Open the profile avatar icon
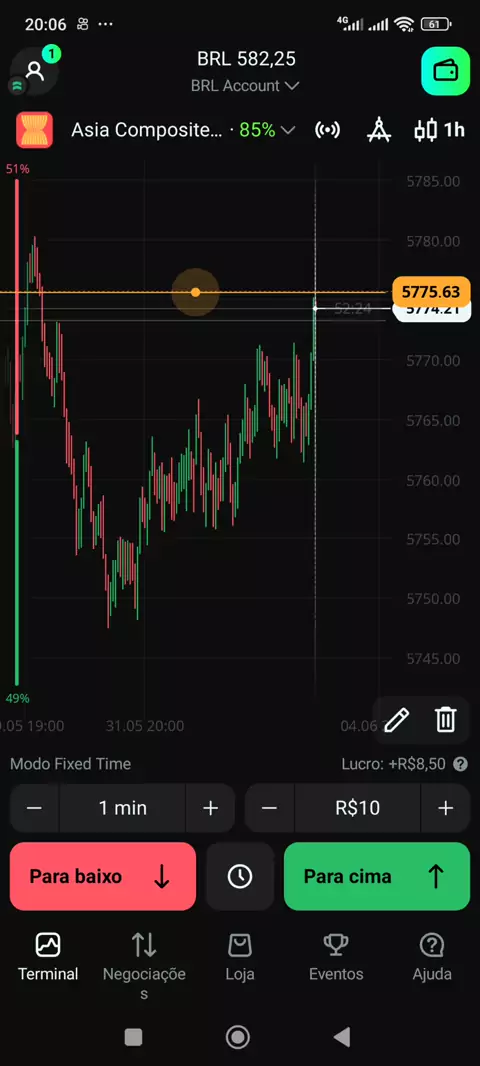 tap(34, 71)
